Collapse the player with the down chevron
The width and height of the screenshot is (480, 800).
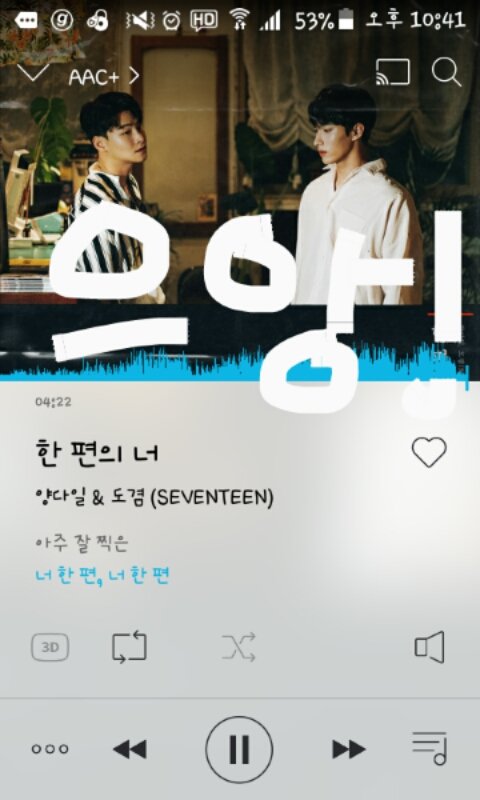(x=33, y=72)
